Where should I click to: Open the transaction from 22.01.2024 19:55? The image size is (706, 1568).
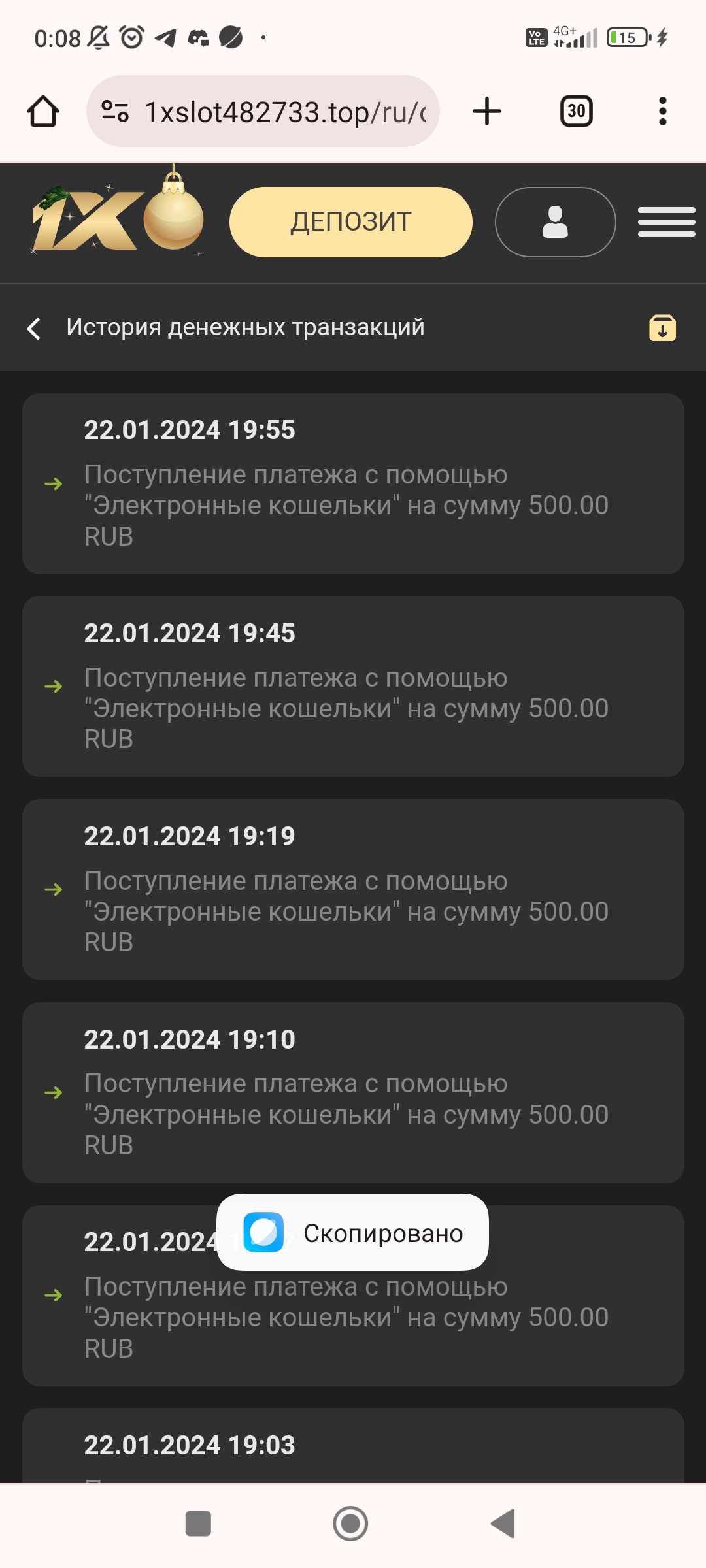[353, 483]
